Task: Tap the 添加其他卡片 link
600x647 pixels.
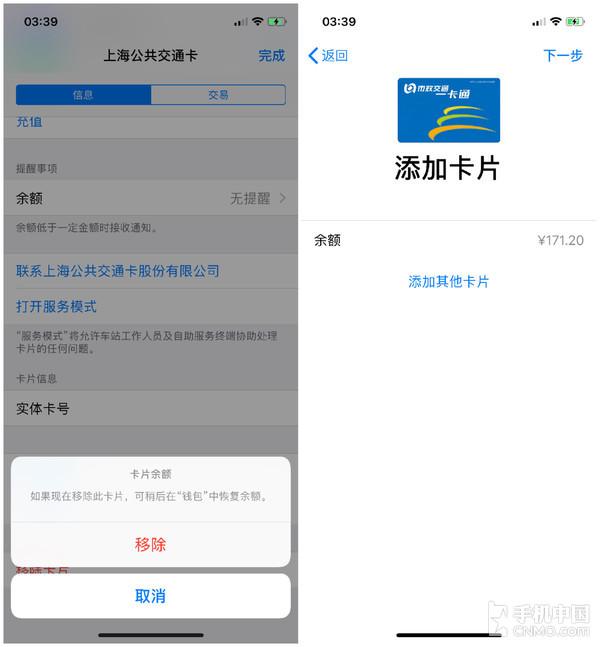Action: coord(449,282)
